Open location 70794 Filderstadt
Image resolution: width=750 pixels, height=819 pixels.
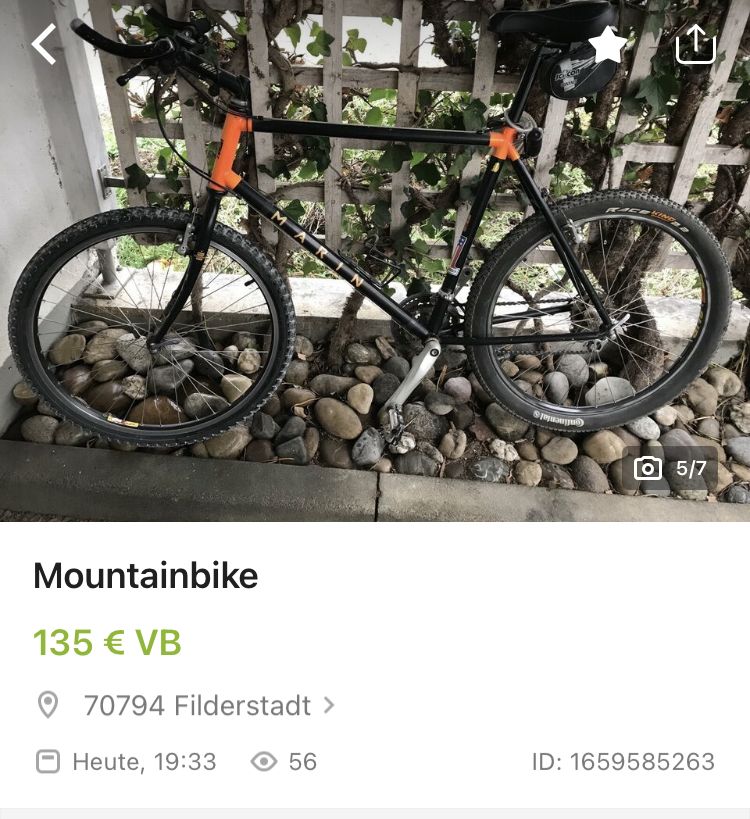pos(198,705)
